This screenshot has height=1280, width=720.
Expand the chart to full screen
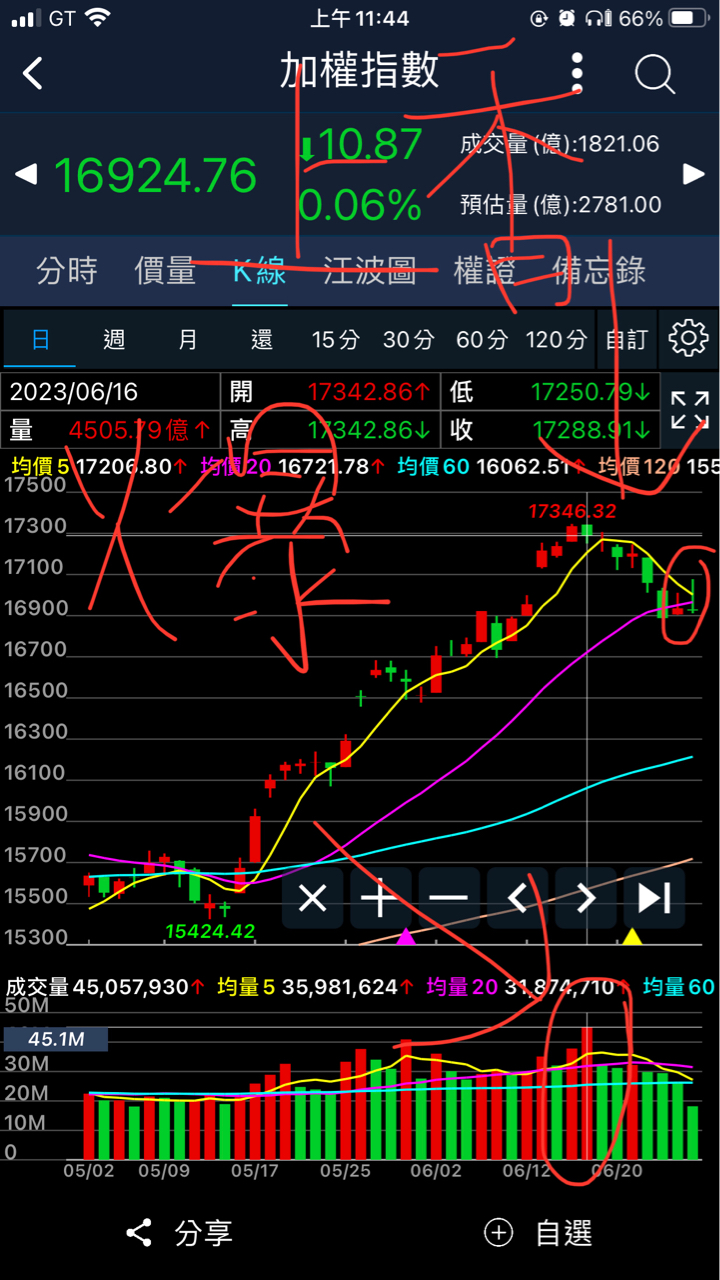tap(688, 410)
